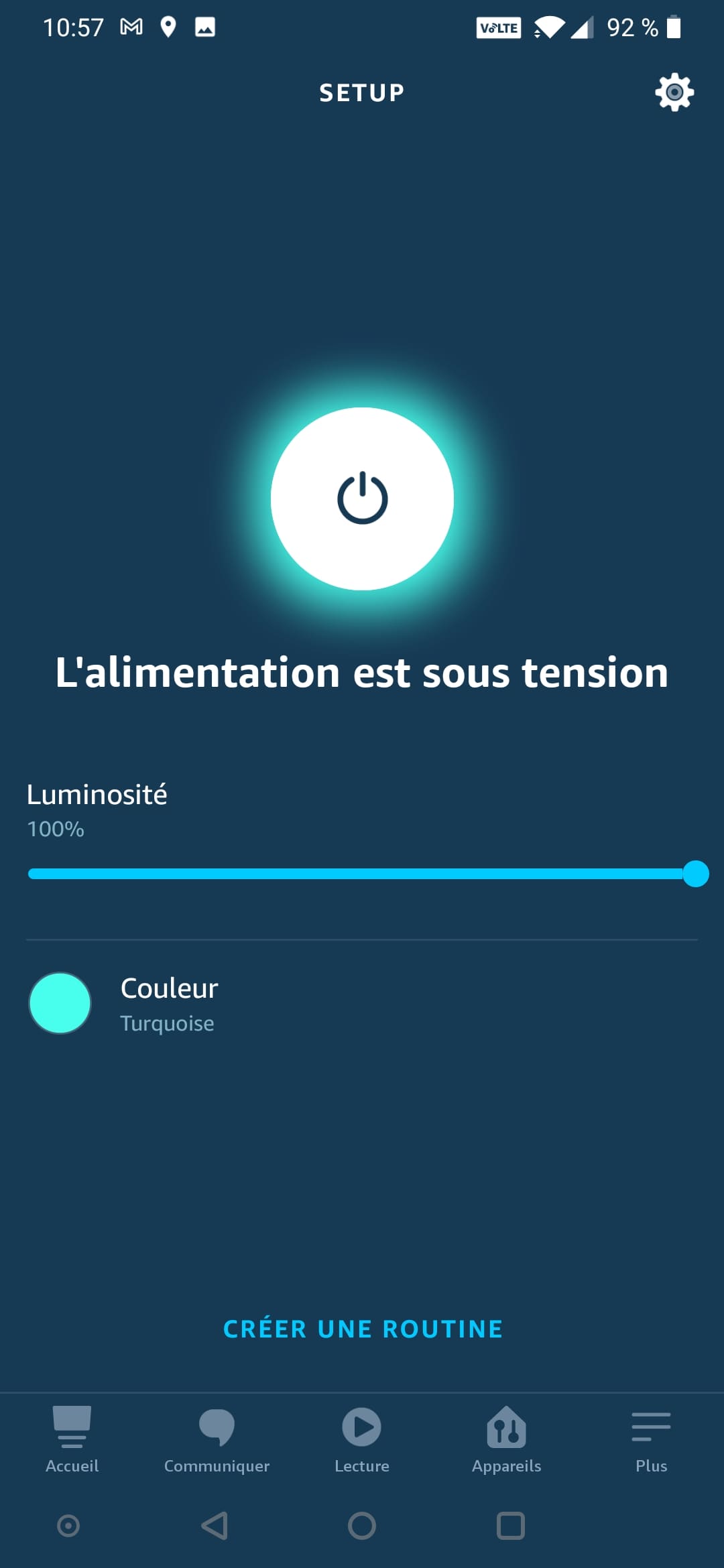Go to the Accueil tab
This screenshot has width=724, height=1568.
(72, 1439)
